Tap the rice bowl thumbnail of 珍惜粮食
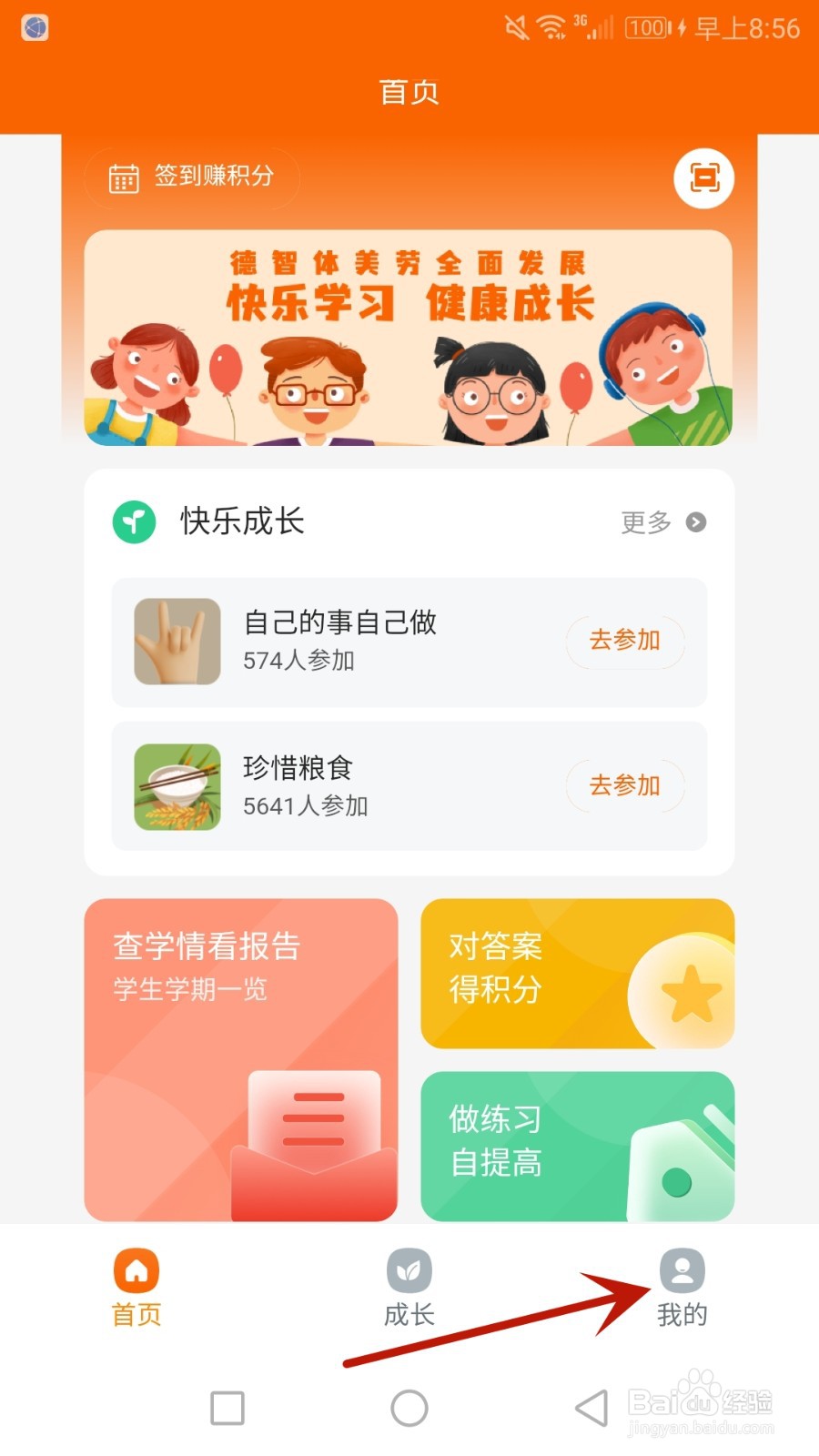Image resolution: width=819 pixels, height=1456 pixels. coord(176,786)
